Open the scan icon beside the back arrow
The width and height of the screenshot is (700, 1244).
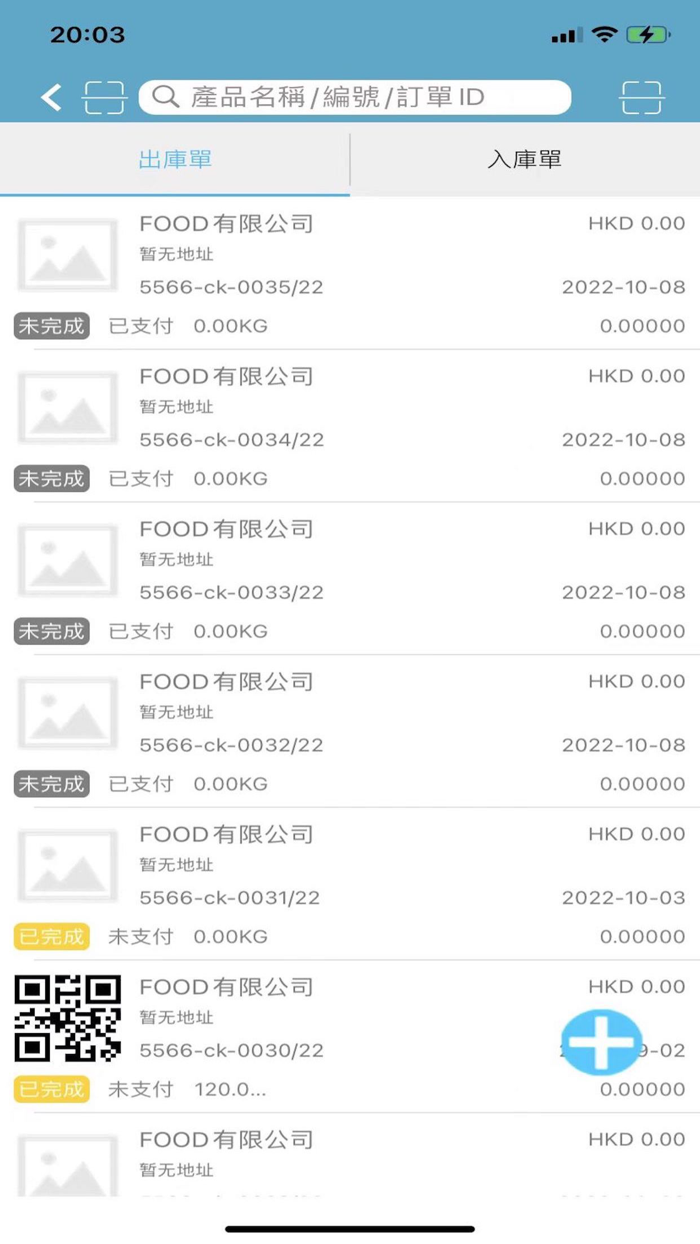(x=104, y=97)
